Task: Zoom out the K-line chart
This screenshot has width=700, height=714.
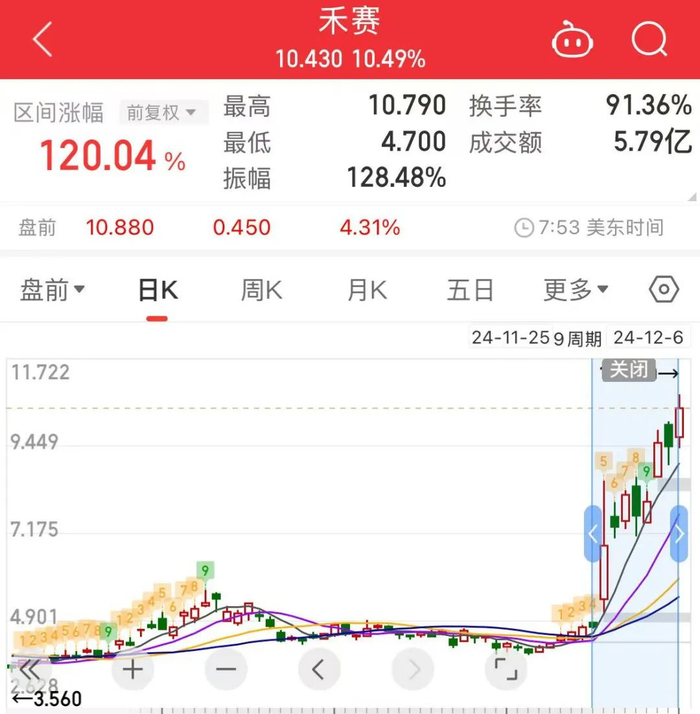Action: coord(226,668)
